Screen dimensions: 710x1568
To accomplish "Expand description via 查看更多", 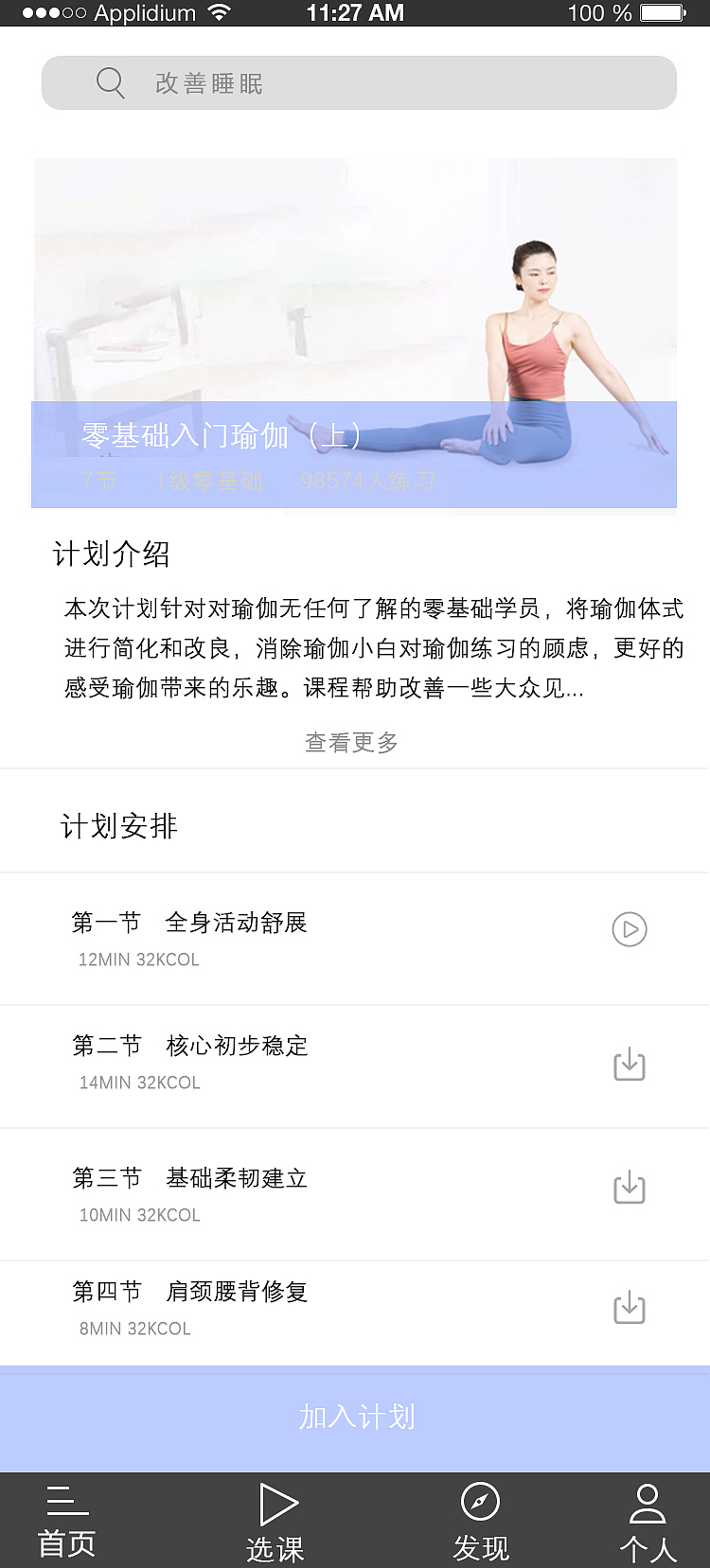I will pos(351,742).
